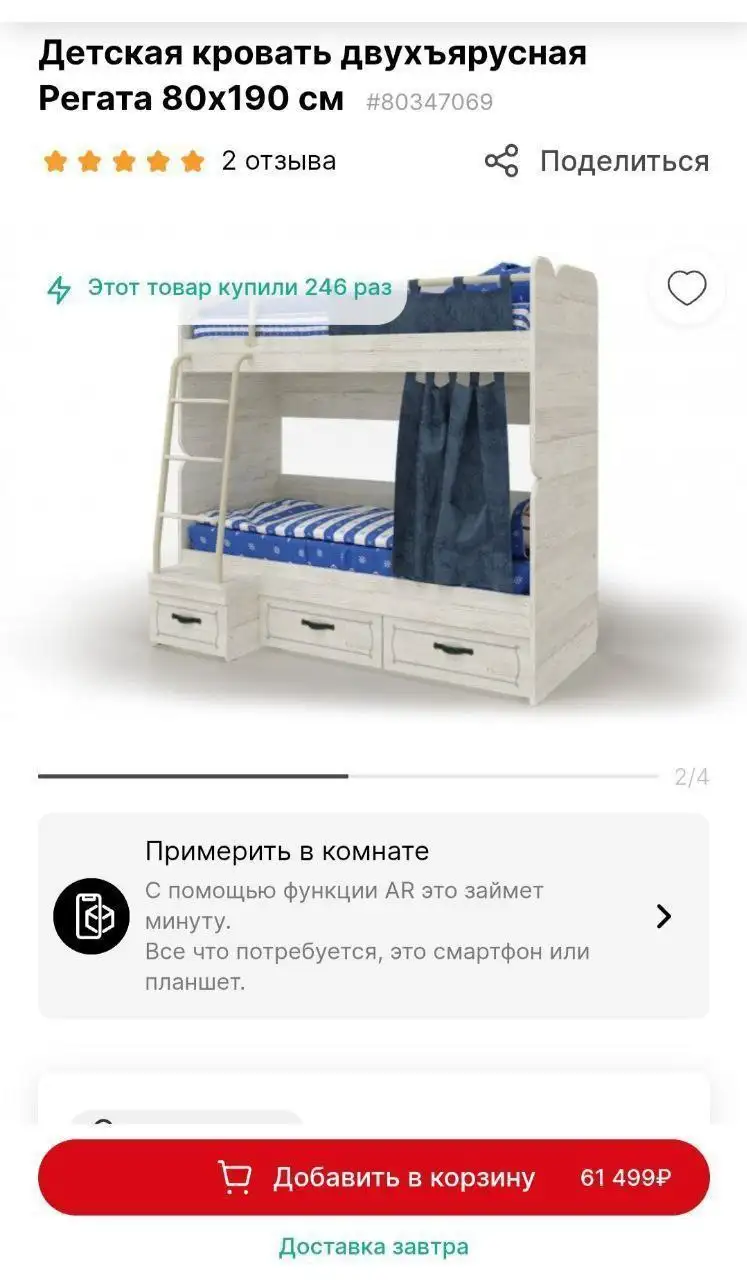The image size is (747, 1280).
Task: Tap the 2/4 image counter
Action: point(690,774)
